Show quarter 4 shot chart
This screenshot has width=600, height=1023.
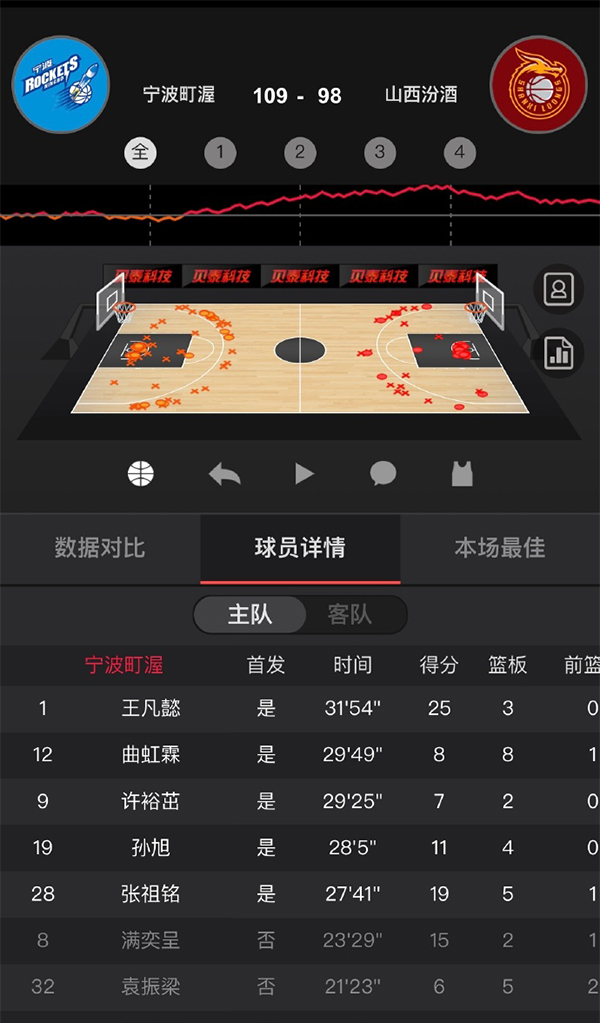click(459, 153)
